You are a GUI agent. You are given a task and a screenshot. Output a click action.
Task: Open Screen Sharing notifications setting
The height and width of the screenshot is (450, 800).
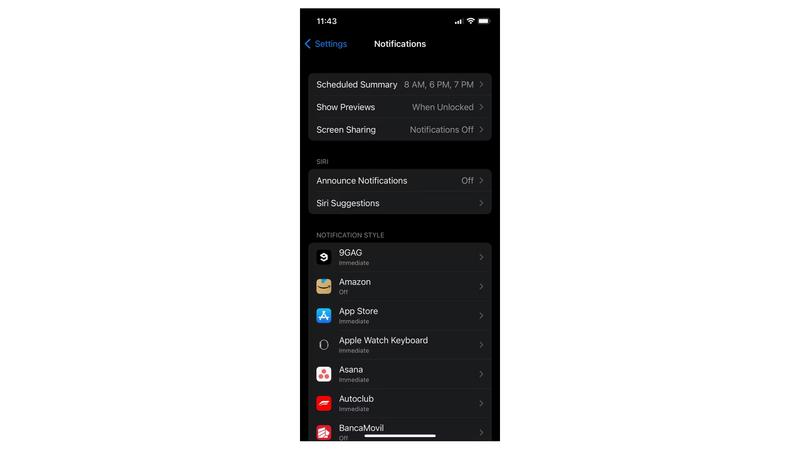point(400,130)
